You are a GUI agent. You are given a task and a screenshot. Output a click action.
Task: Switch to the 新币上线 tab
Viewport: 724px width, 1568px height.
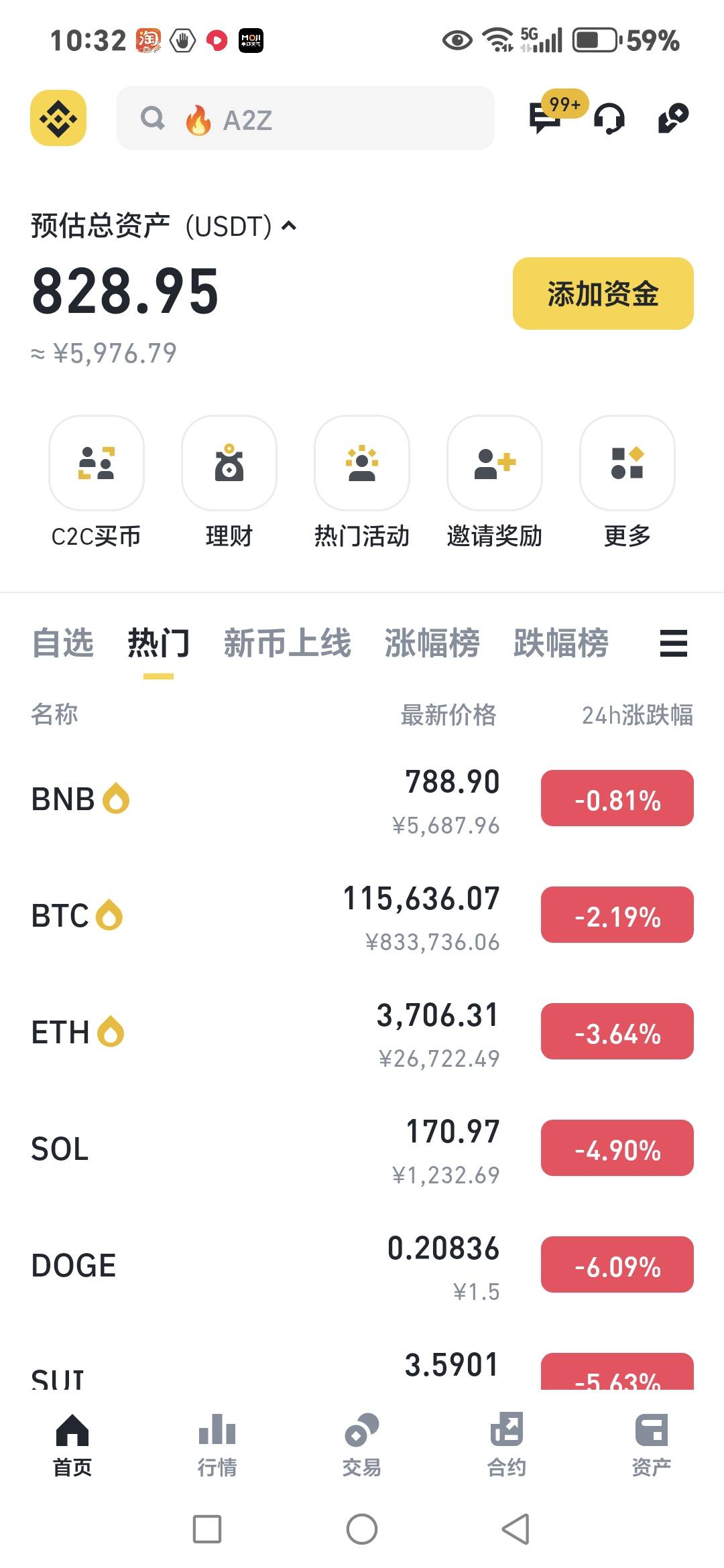point(287,643)
